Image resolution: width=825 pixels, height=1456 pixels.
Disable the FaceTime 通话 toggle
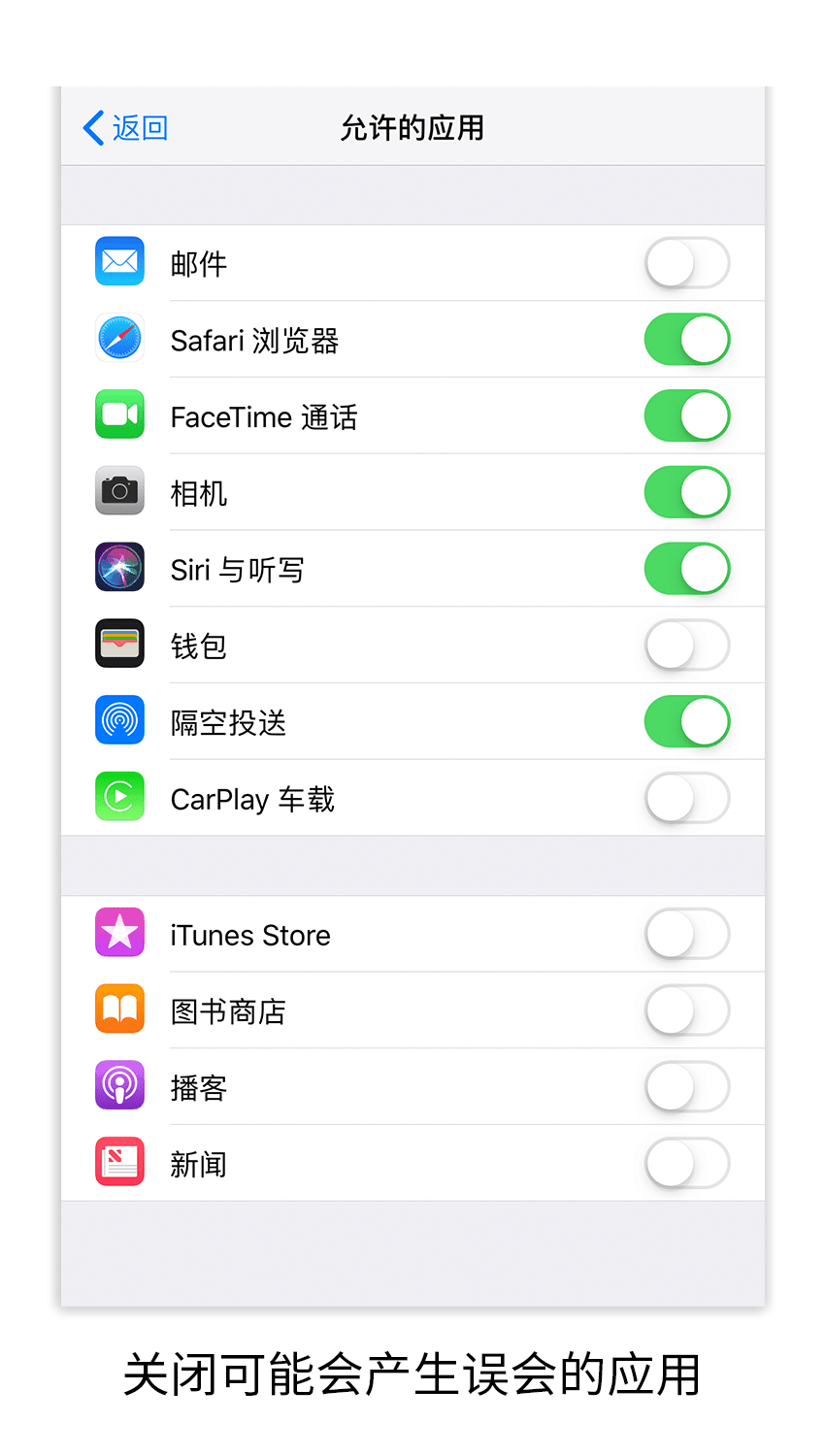(x=687, y=415)
